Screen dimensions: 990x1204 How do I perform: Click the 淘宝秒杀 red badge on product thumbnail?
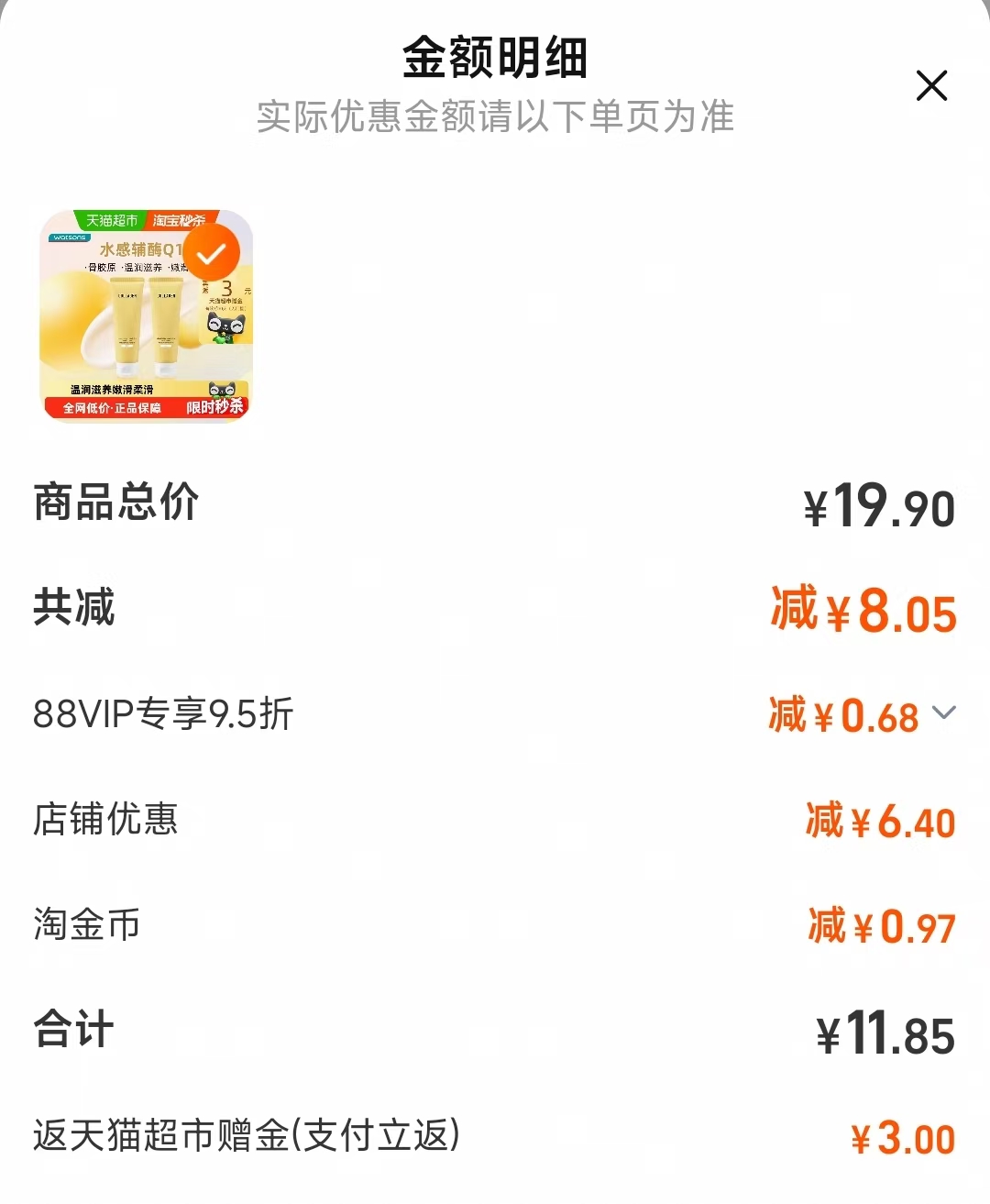point(181,220)
